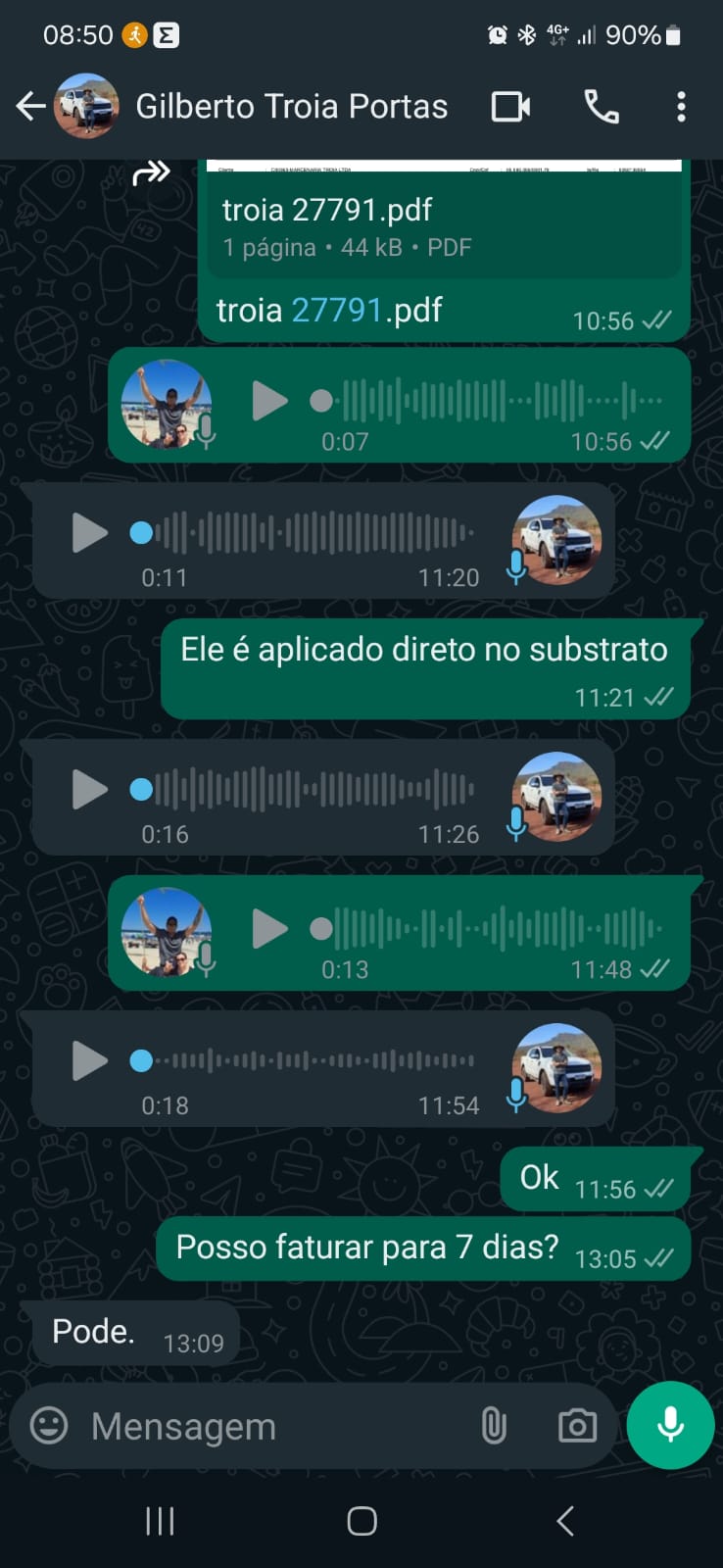This screenshot has width=723, height=1568.
Task: Play the 0:11 voice message
Action: (x=89, y=533)
